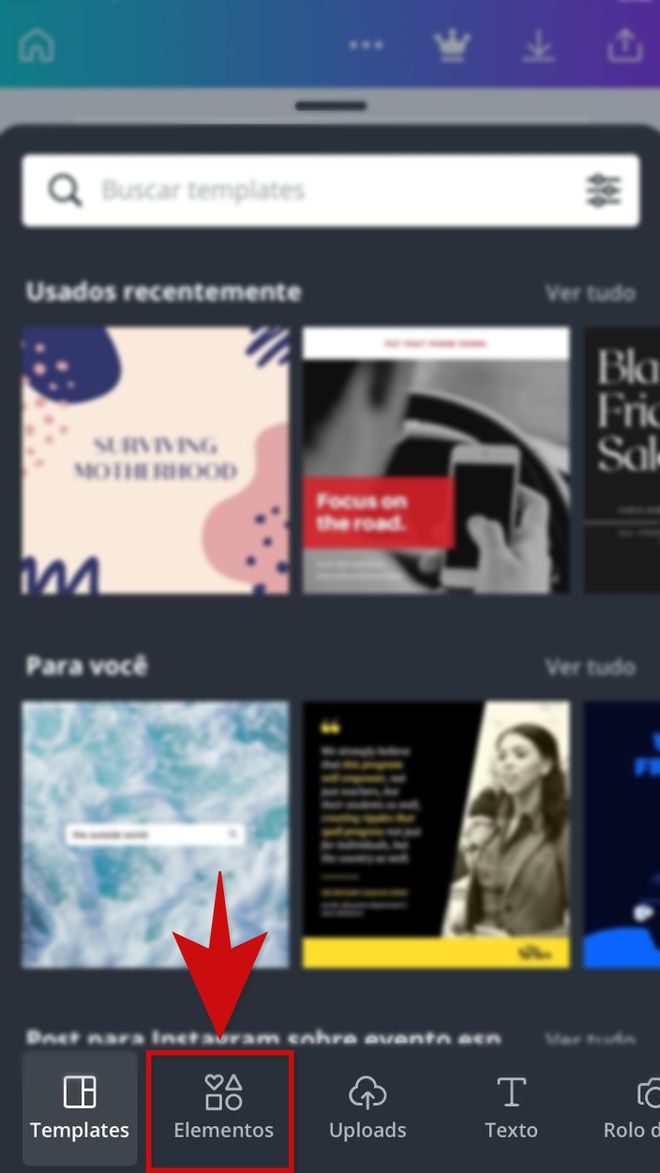Choose the black and yellow quote template

[x=436, y=835]
